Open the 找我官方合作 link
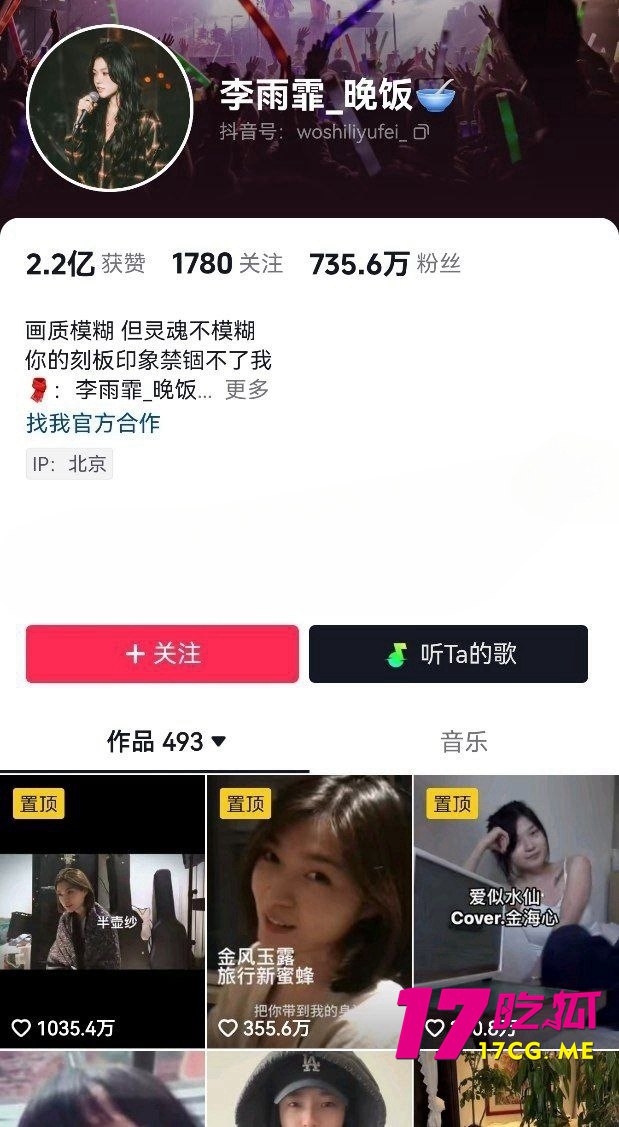The image size is (619, 1127). (93, 423)
